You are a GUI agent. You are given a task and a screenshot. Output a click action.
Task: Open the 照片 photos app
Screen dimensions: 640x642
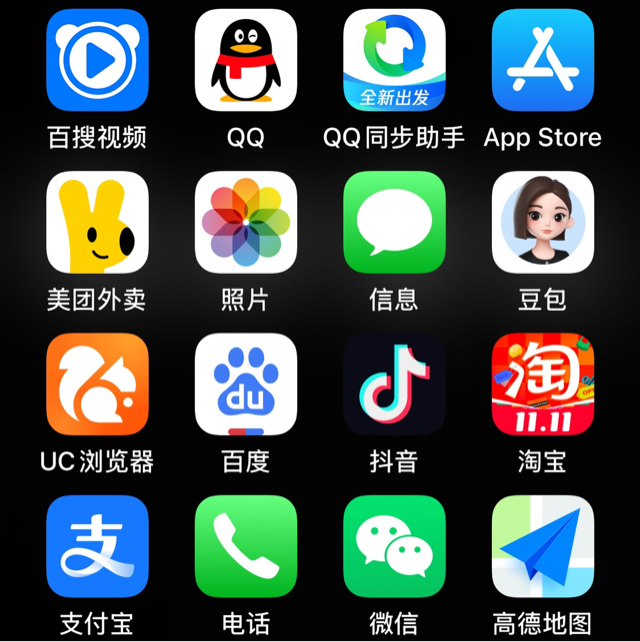pyautogui.click(x=246, y=222)
